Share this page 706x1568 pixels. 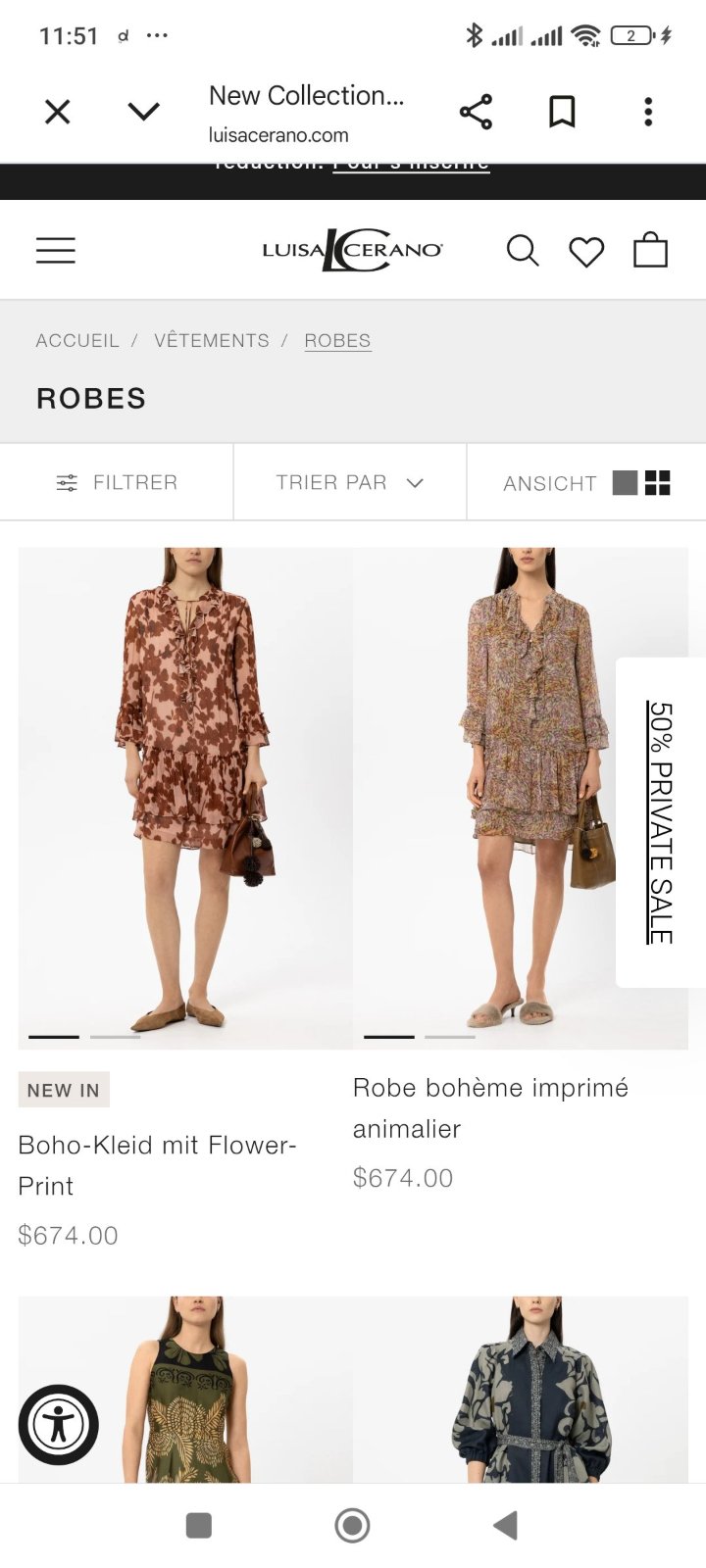[476, 112]
